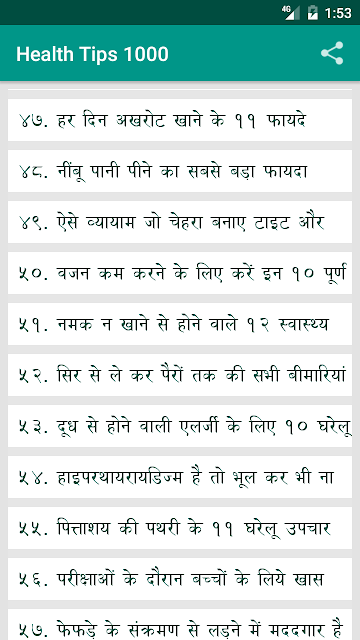Screen dimensions: 360x640
Task: Open tip ४७ about eating walnuts daily
Action: (180, 120)
